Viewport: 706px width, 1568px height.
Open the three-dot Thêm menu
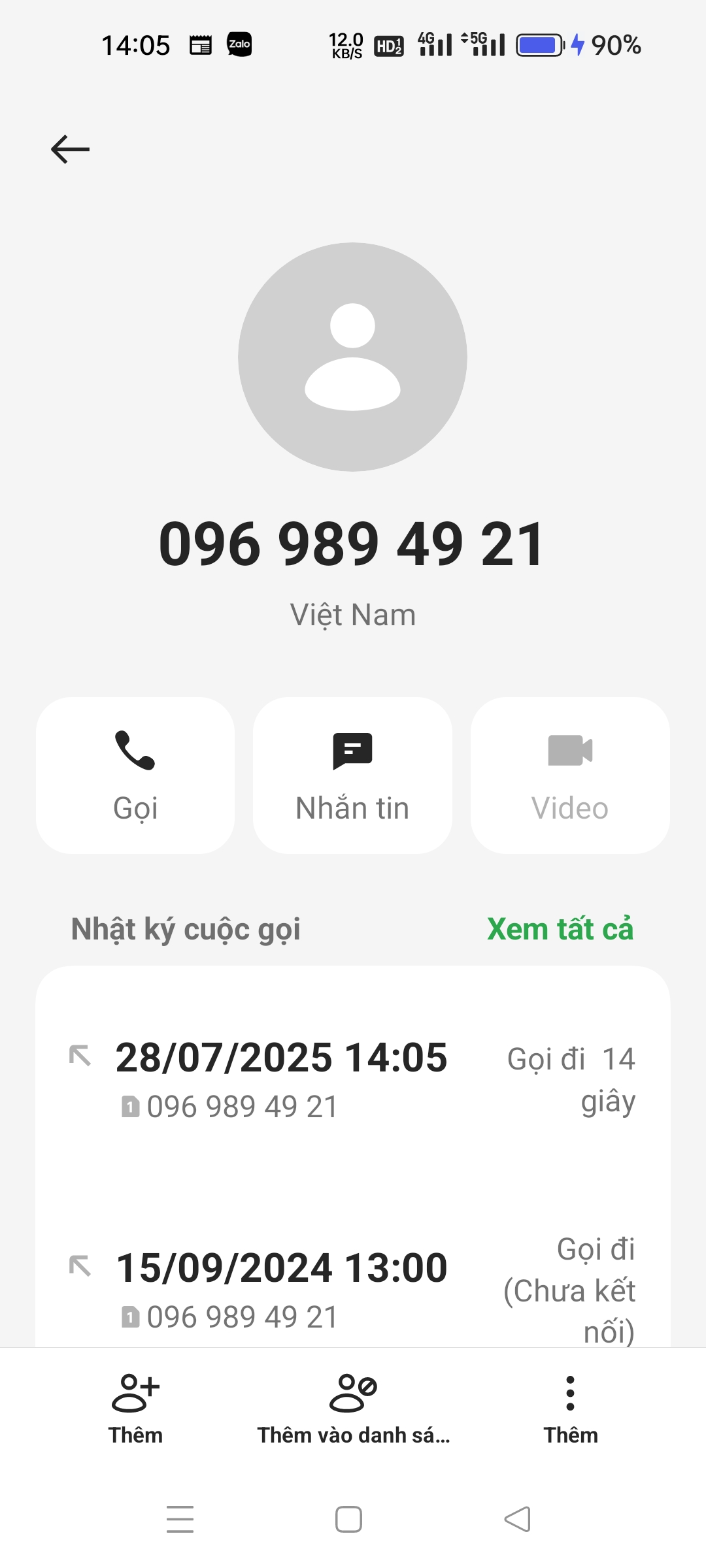pos(570,1408)
